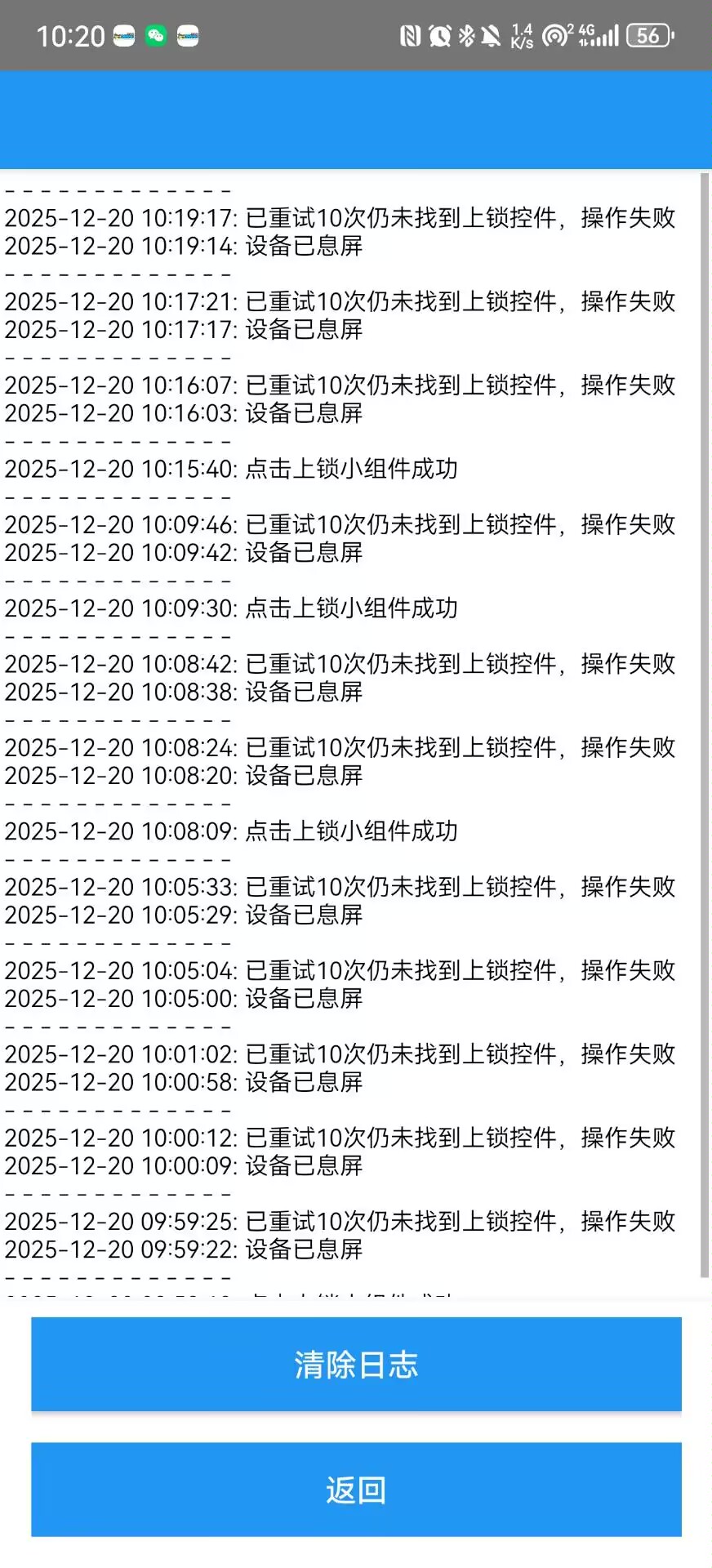This screenshot has height=1568, width=712.
Task: Select the Bluetooth status icon
Action: [465, 35]
